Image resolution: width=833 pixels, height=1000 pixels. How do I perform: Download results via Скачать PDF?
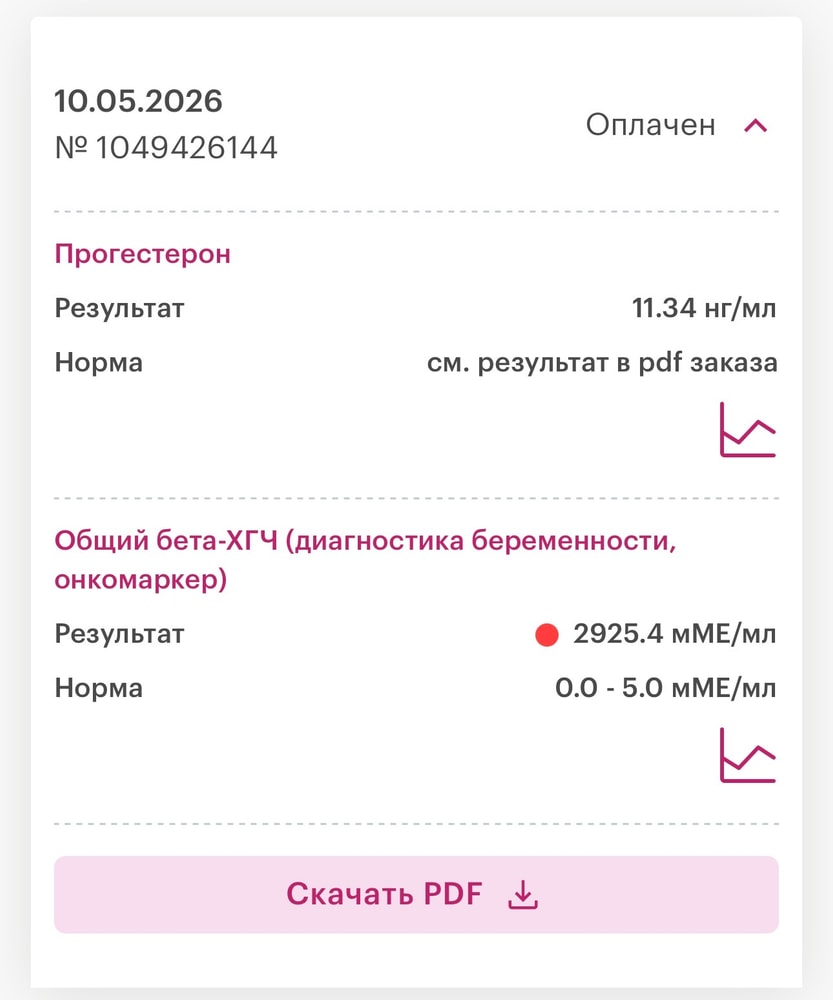pos(416,894)
